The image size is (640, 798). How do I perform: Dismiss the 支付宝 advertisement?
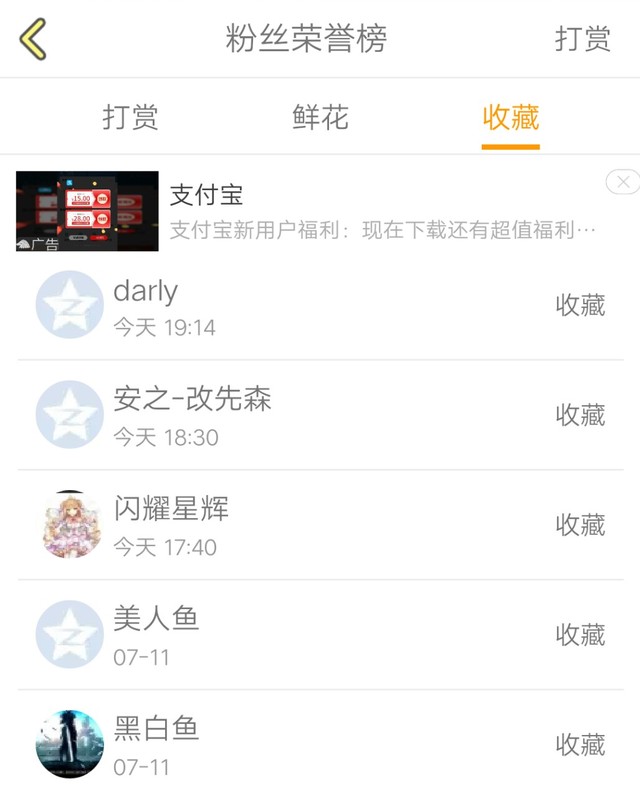[x=623, y=182]
